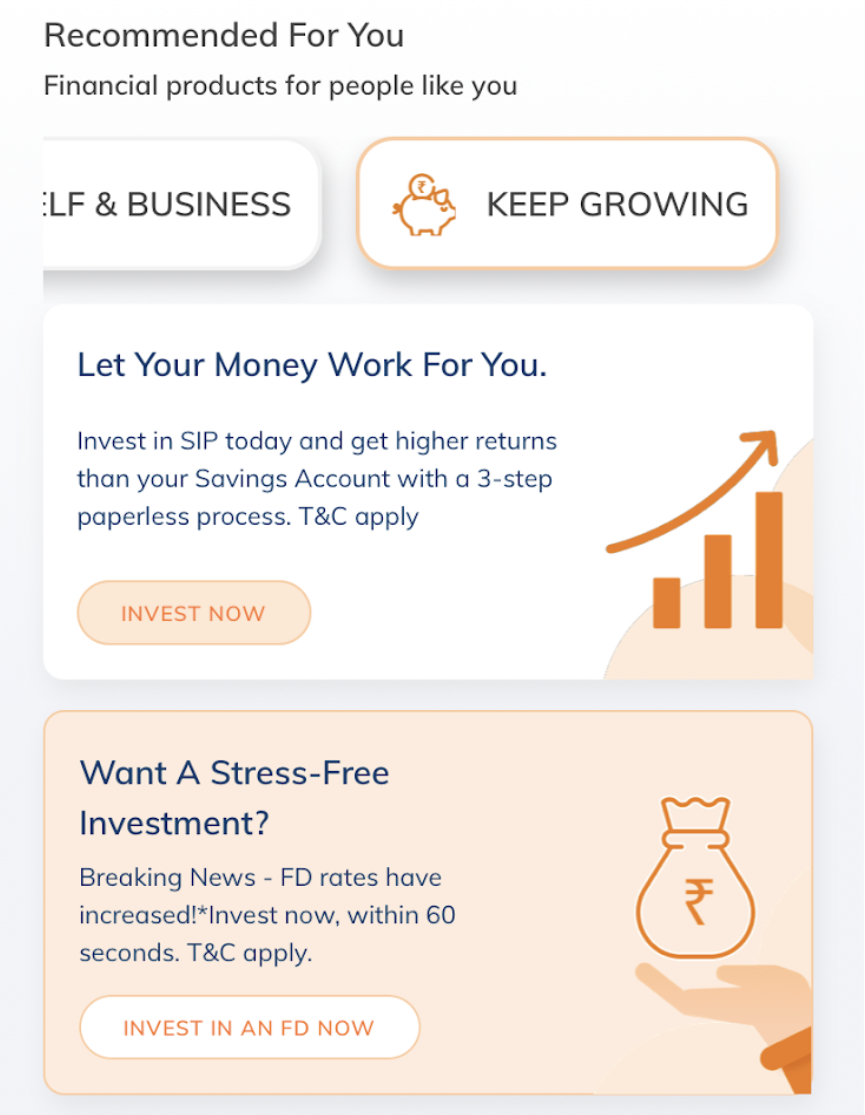Viewport: 865px width, 1115px height.
Task: Tap the Financial products subtitle text
Action: [x=280, y=86]
